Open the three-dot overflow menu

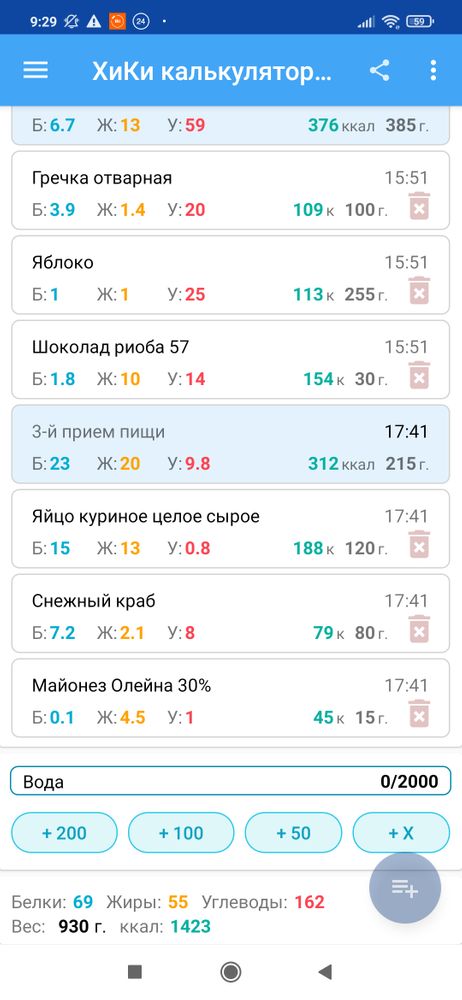click(x=433, y=70)
